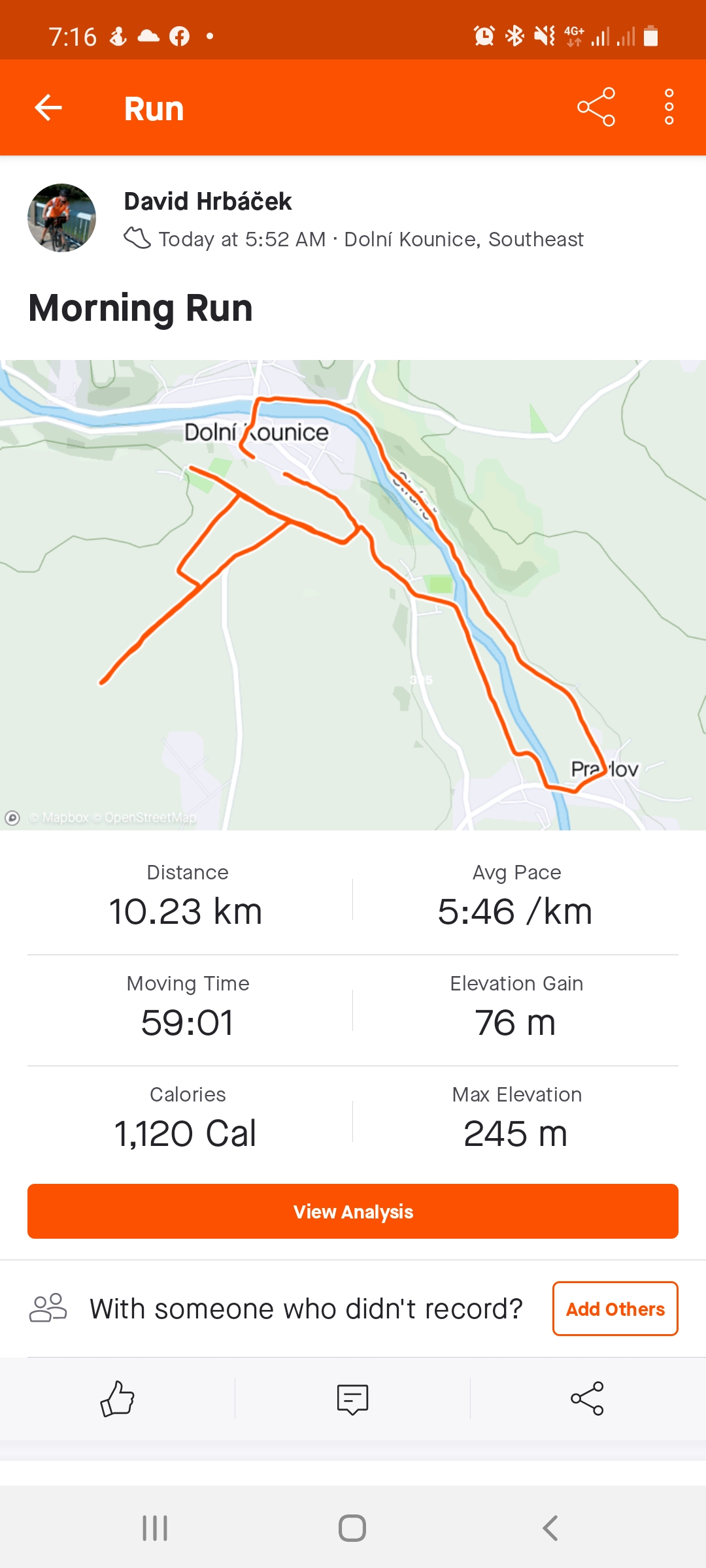This screenshot has height=1568, width=706.
Task: Share the run from the top bar
Action: 596,107
